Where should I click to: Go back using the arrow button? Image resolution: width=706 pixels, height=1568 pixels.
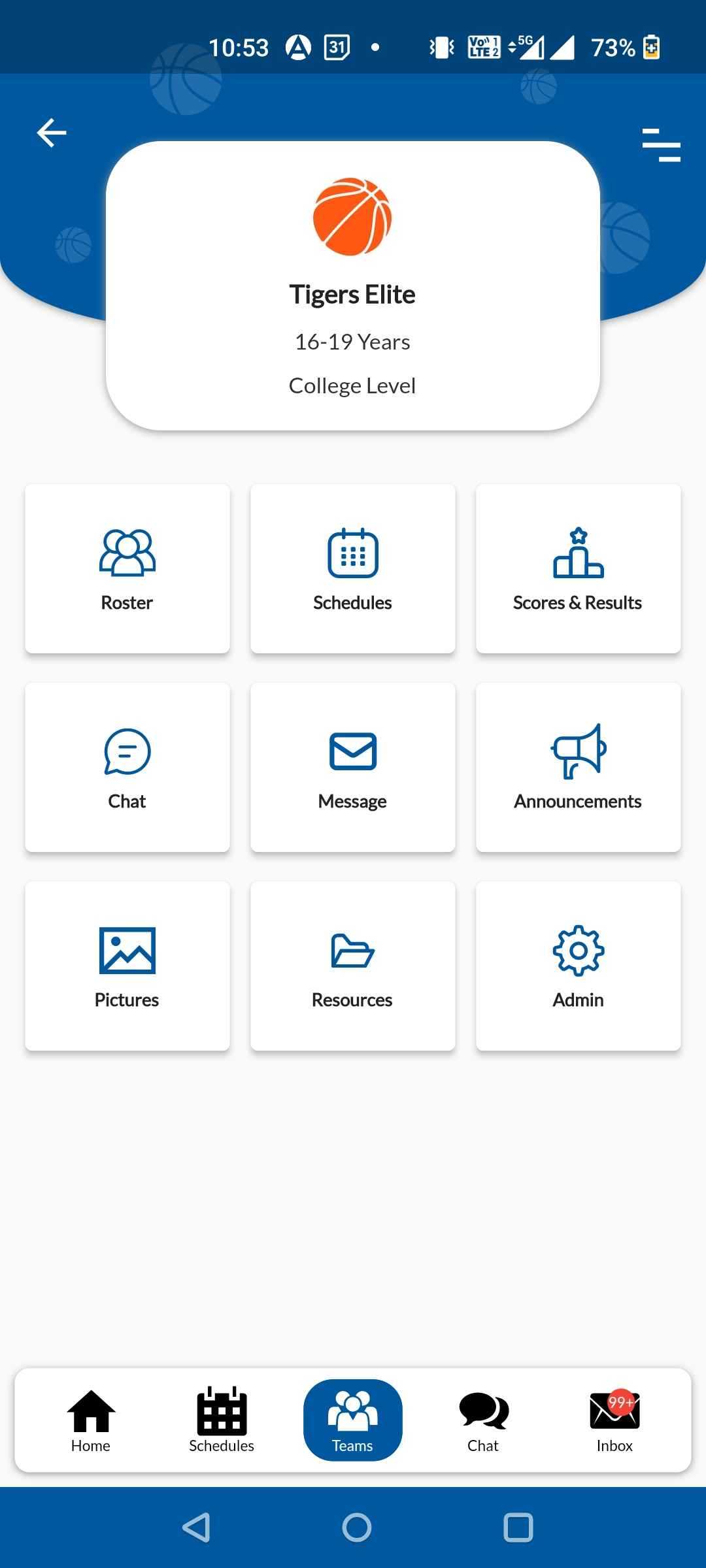(52, 132)
